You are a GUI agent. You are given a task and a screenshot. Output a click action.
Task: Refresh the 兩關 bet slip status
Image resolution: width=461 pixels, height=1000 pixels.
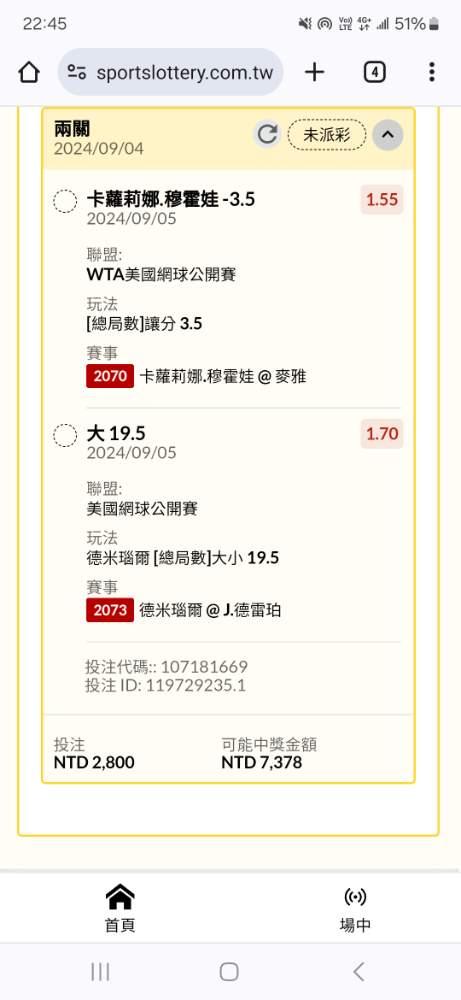click(267, 134)
